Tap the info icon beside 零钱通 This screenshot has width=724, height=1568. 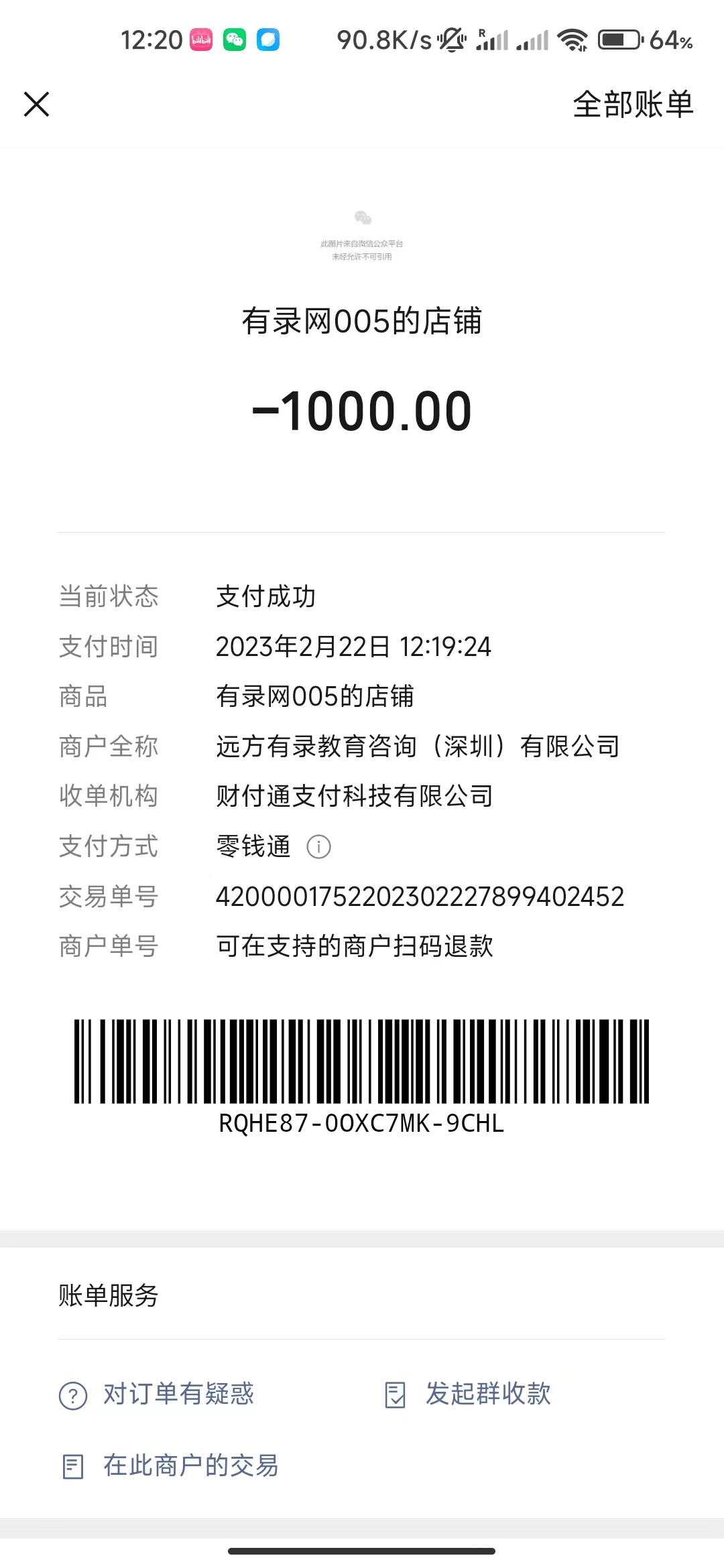318,847
